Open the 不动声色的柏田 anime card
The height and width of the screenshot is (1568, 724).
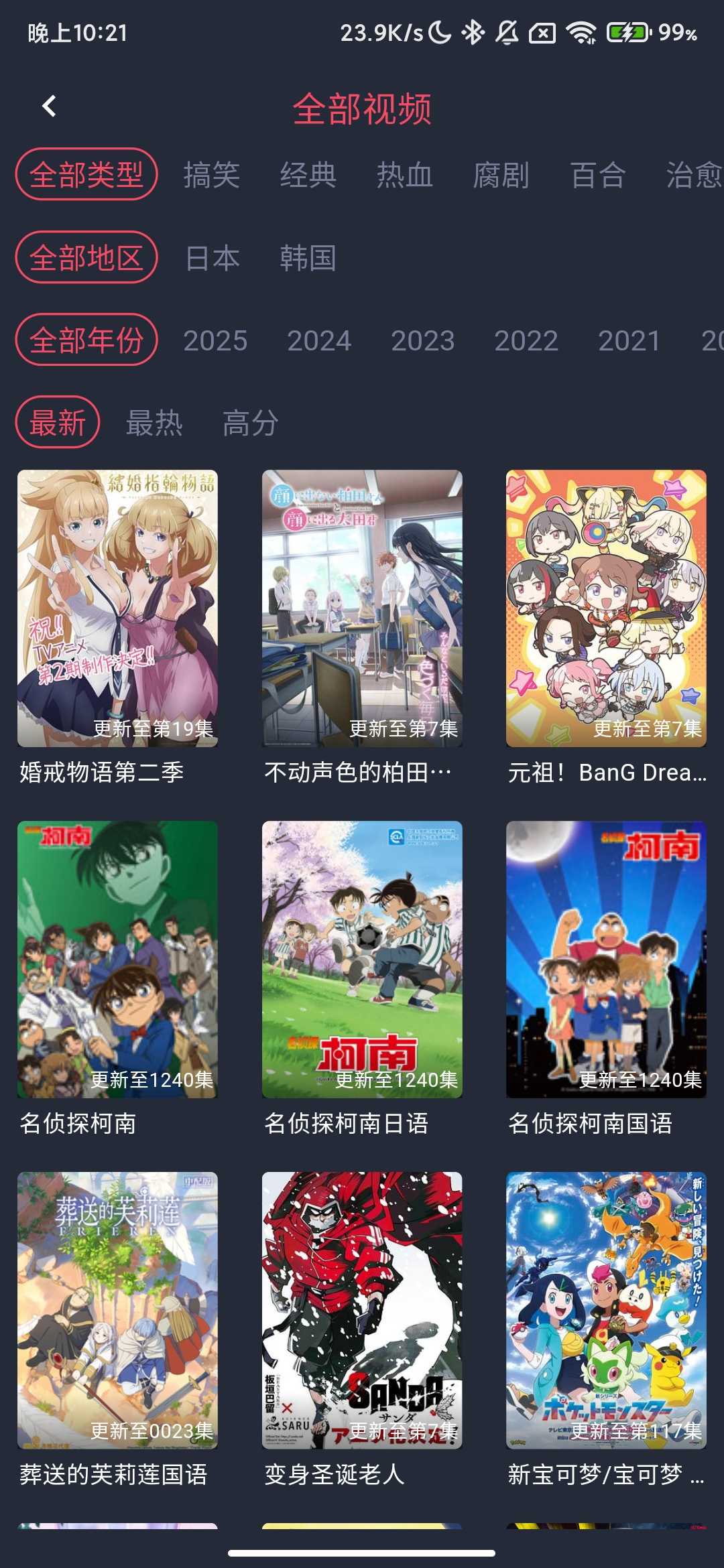362,608
